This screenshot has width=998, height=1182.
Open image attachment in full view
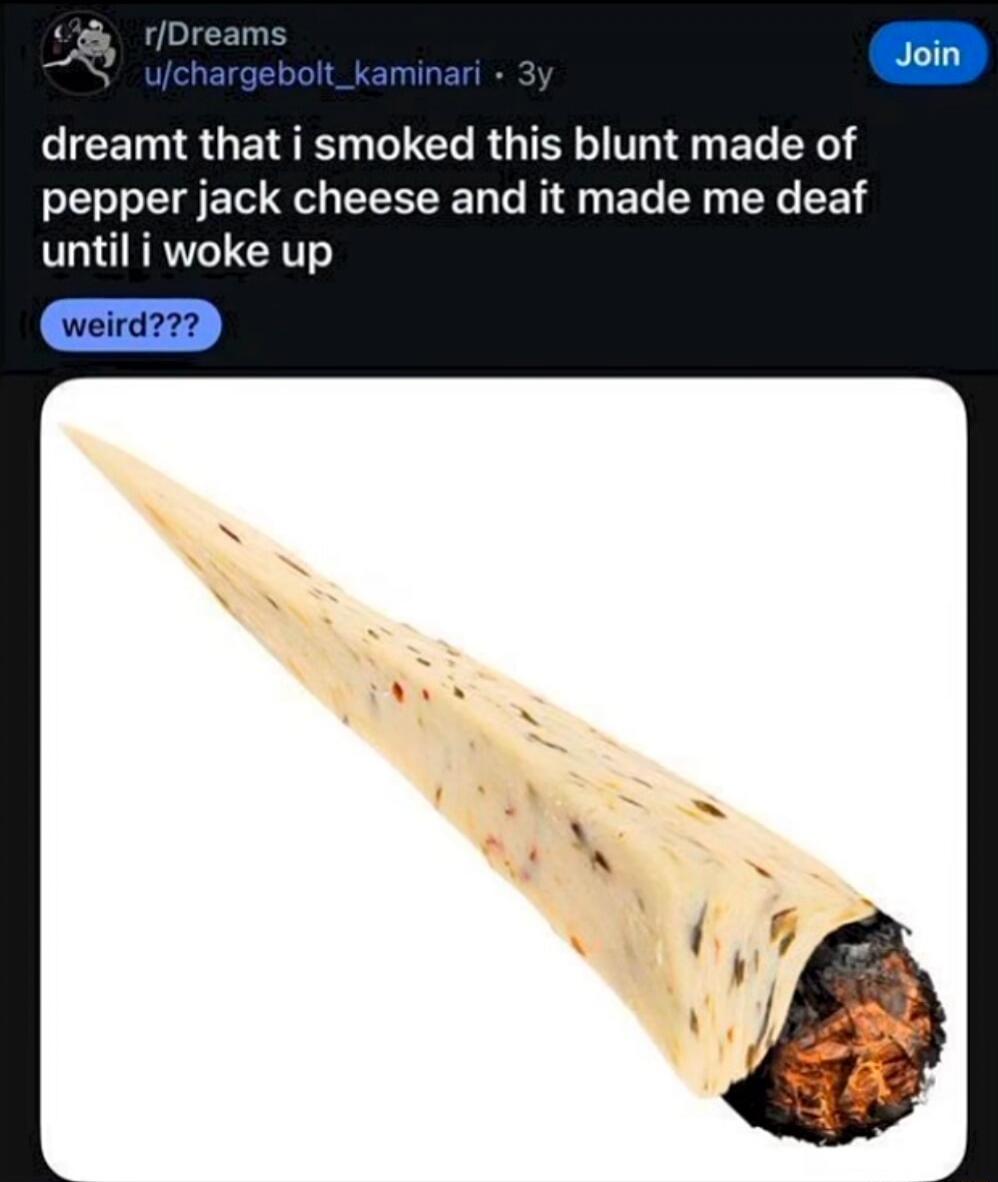500,770
